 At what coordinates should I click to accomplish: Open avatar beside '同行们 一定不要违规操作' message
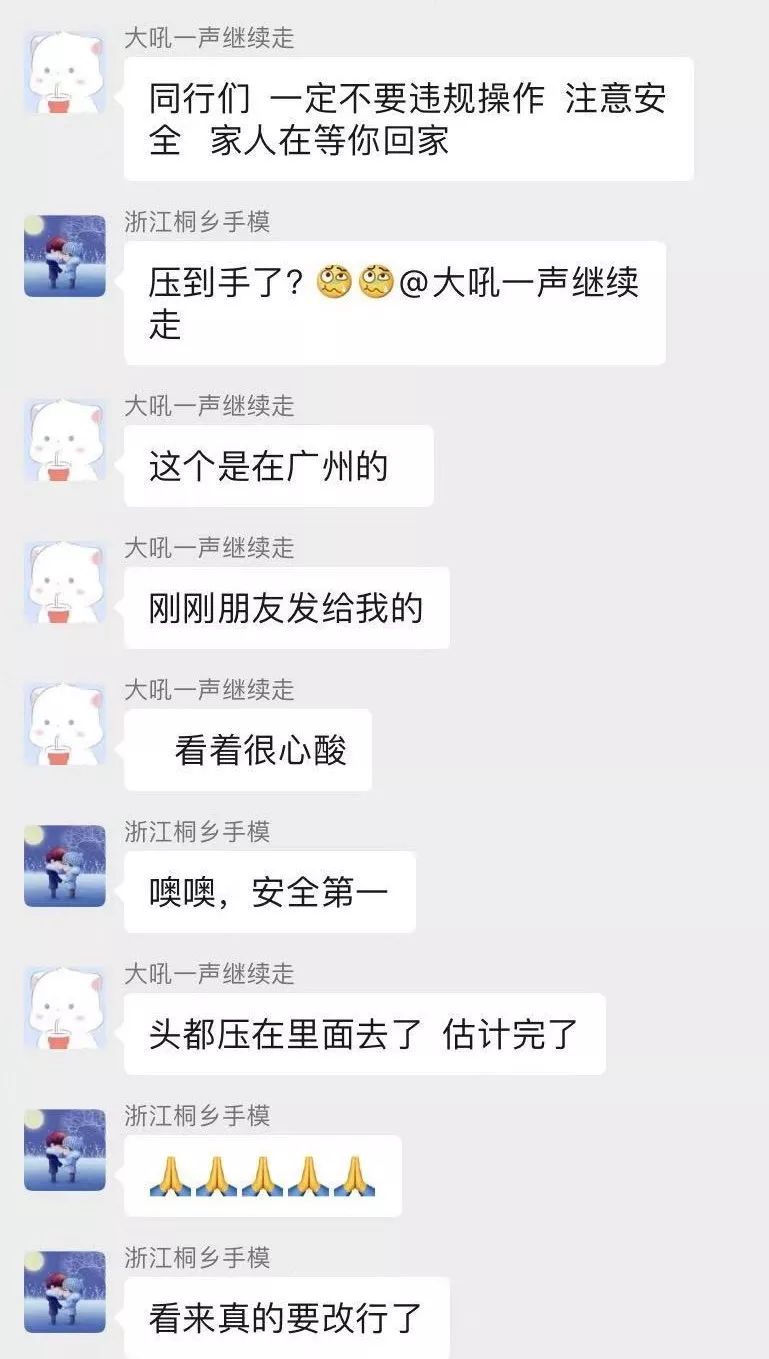point(65,72)
